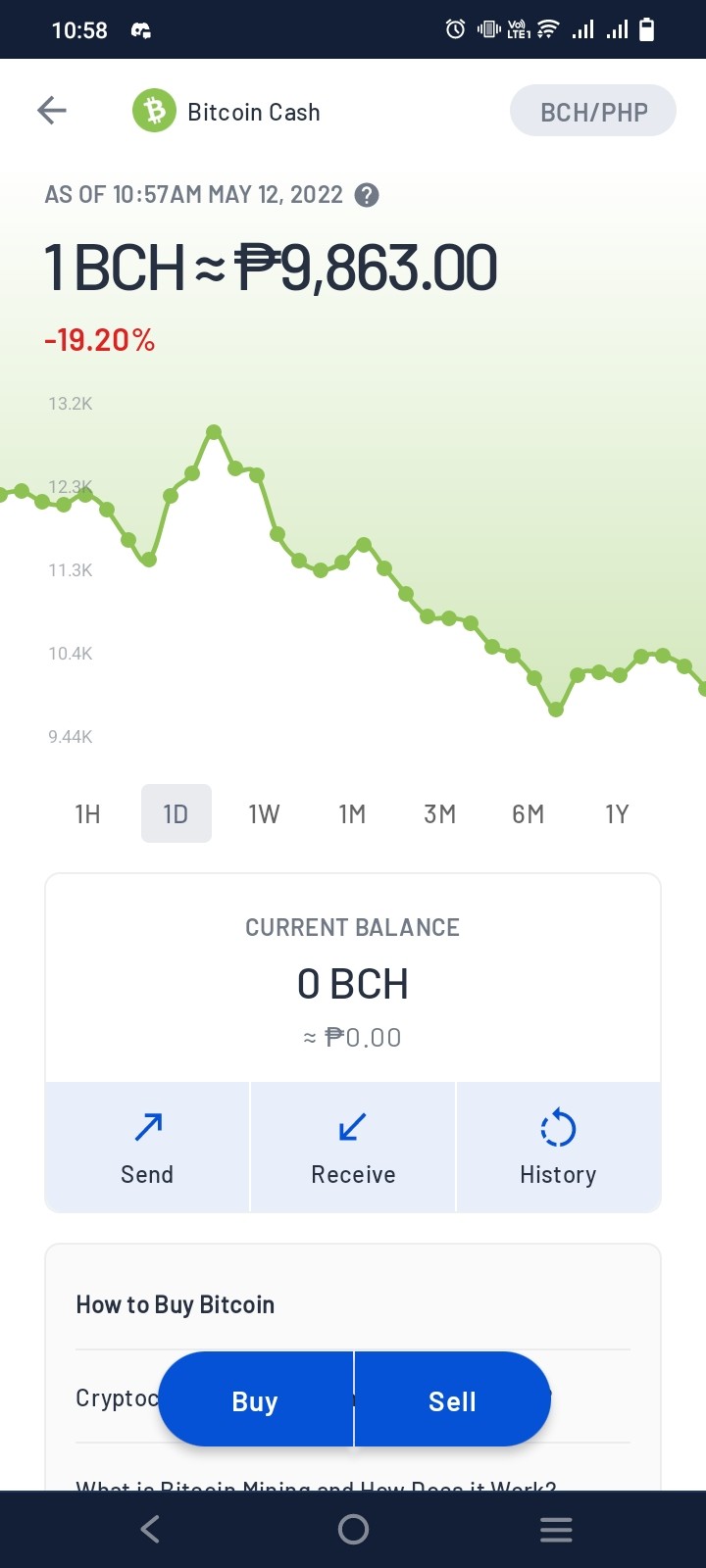706x1568 pixels.
Task: Open recent apps from the navigation bar
Action: pyautogui.click(x=556, y=1529)
